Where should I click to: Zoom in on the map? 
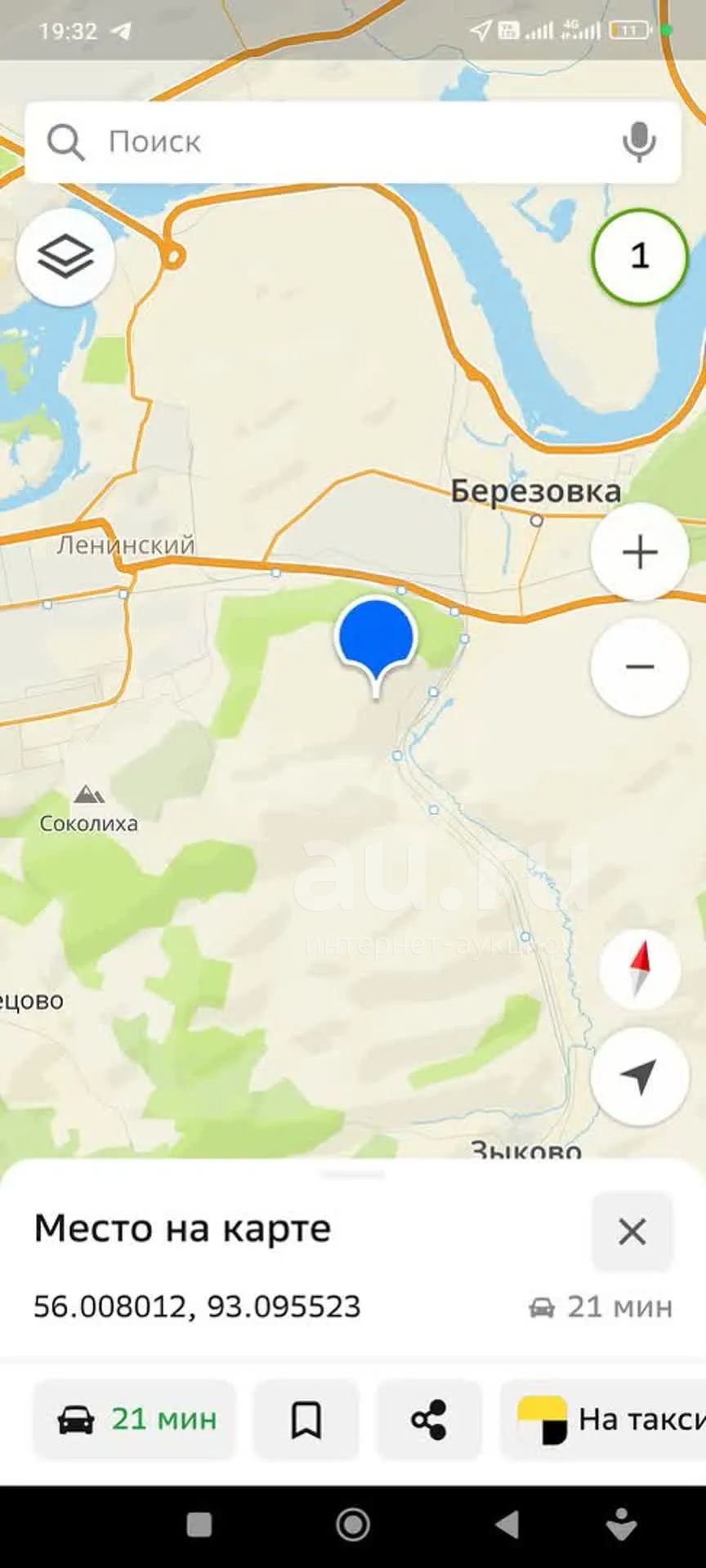[640, 552]
